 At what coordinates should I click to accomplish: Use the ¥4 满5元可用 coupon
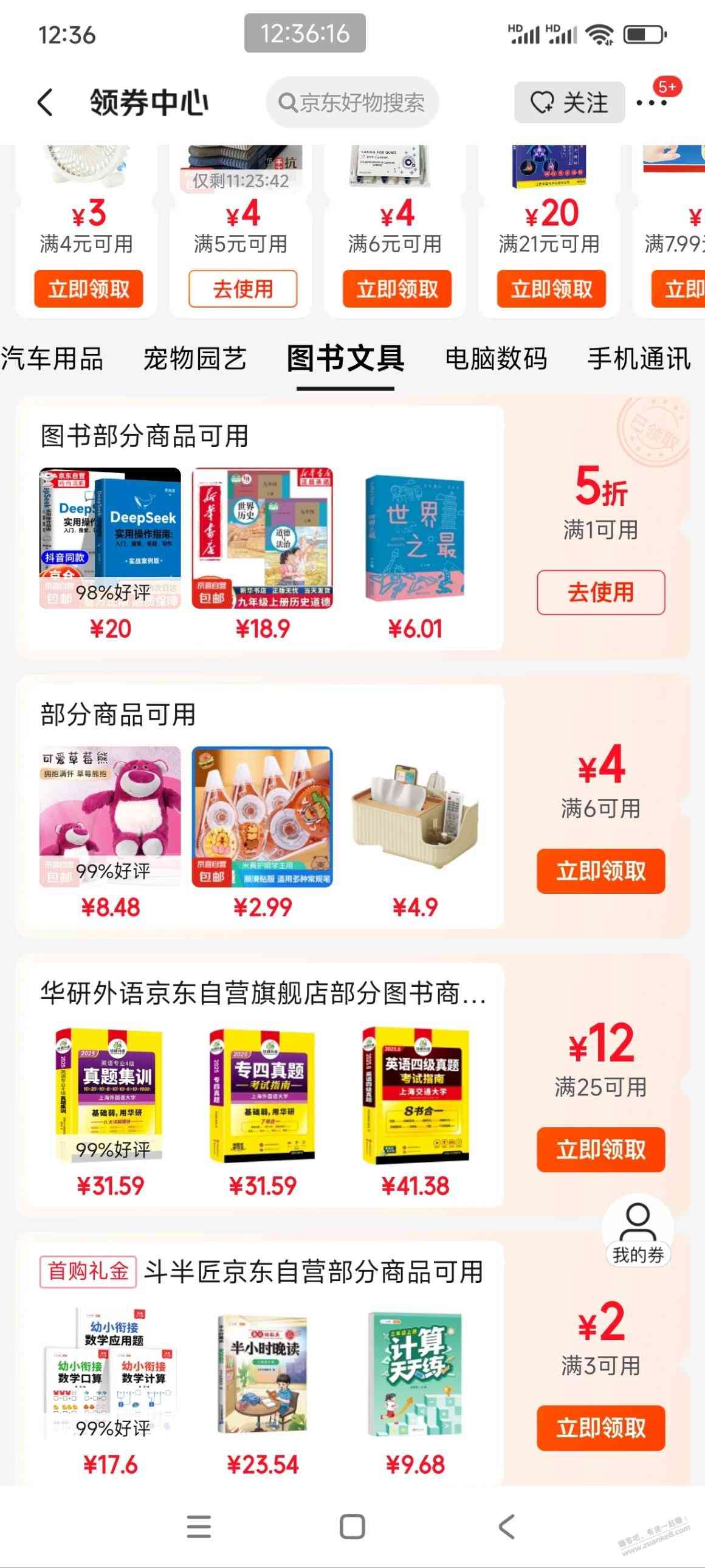(242, 289)
